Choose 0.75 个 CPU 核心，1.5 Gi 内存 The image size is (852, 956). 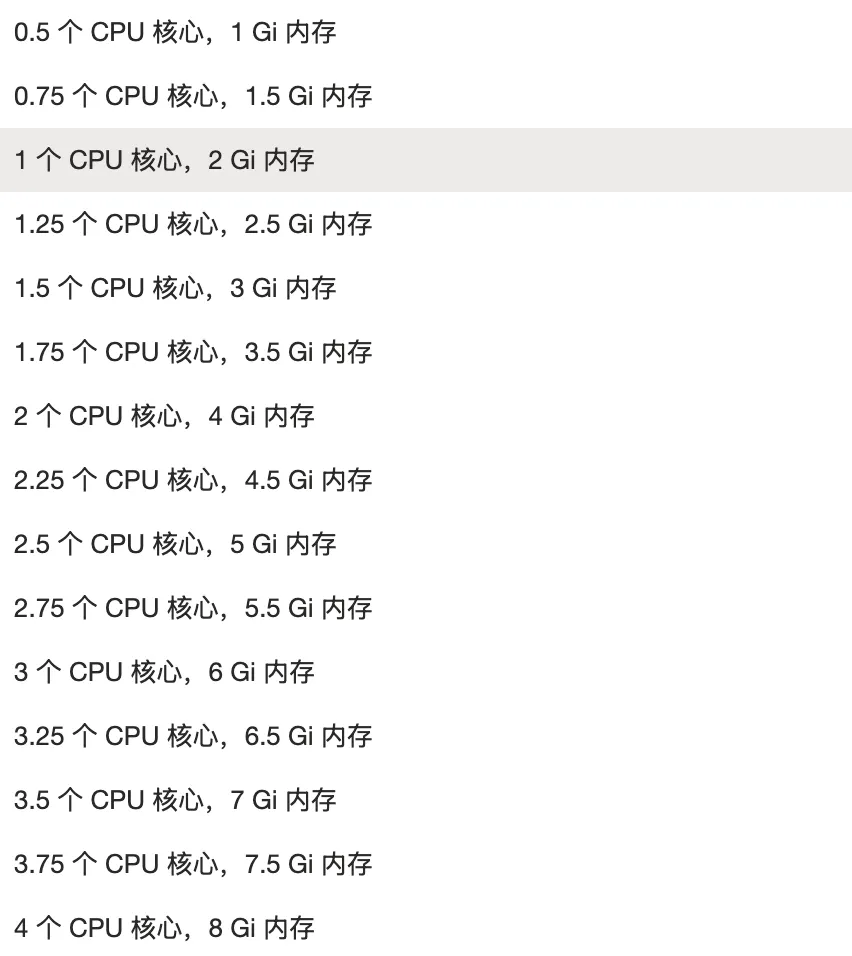(193, 96)
